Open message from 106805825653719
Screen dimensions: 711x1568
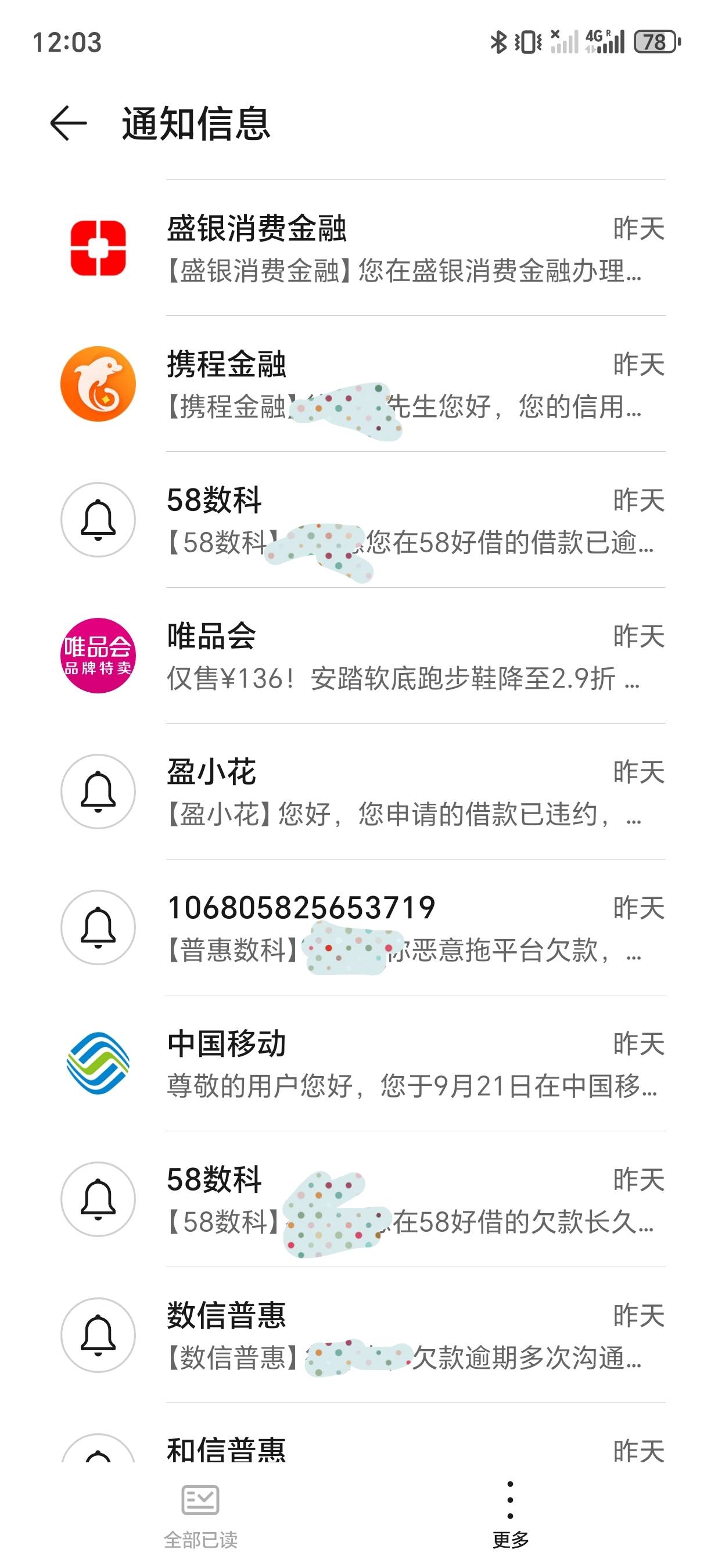355,927
